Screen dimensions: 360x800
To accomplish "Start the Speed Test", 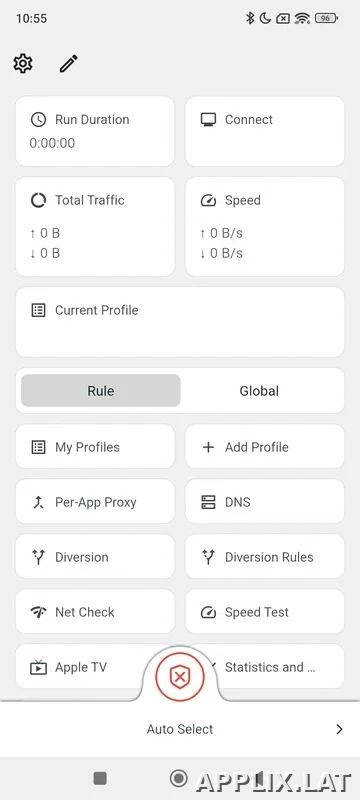I will [265, 612].
